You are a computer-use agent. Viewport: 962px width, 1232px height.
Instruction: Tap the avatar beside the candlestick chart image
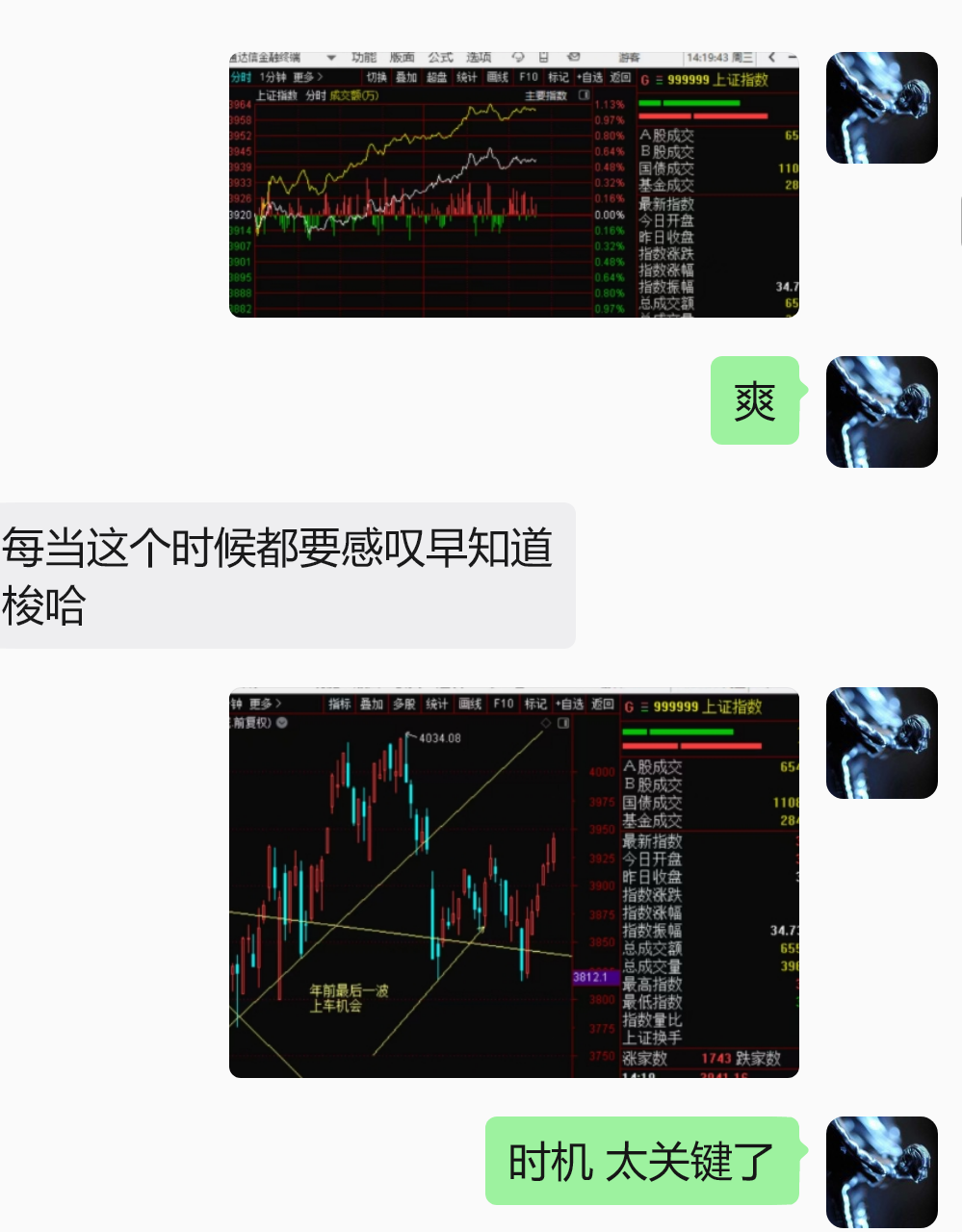point(881,743)
